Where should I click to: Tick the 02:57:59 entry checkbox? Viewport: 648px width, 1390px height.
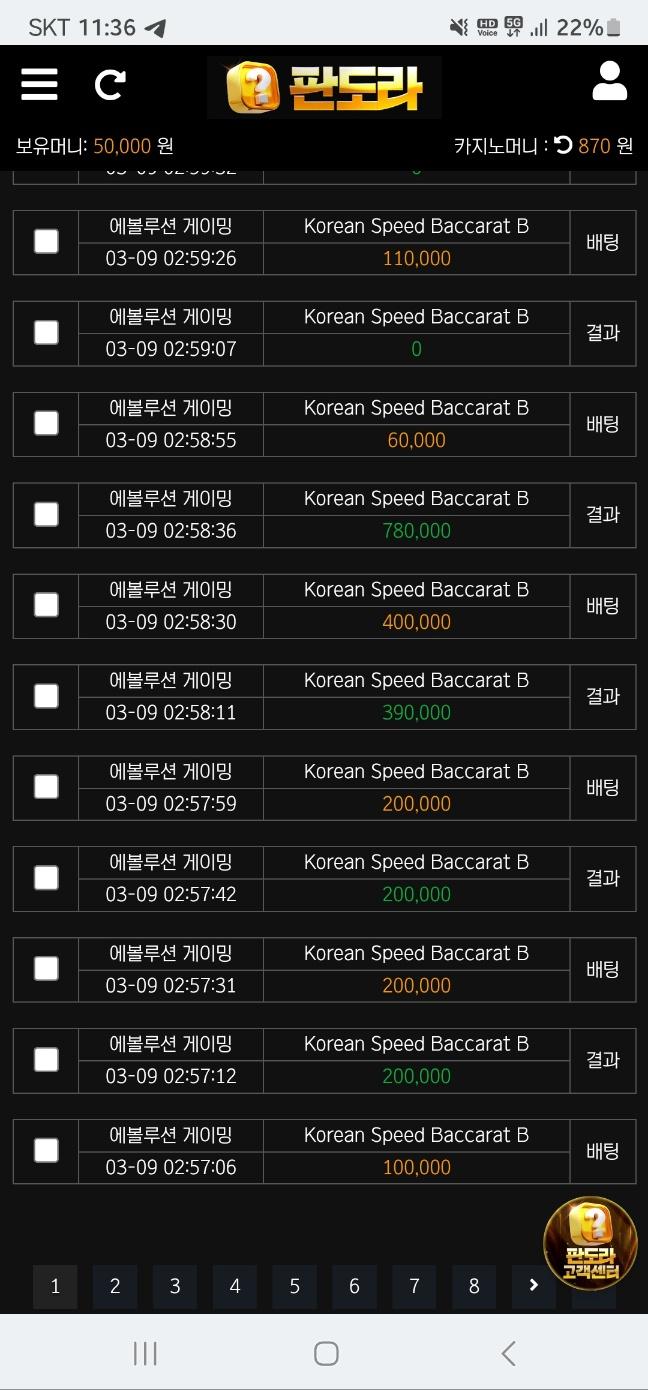coord(46,787)
